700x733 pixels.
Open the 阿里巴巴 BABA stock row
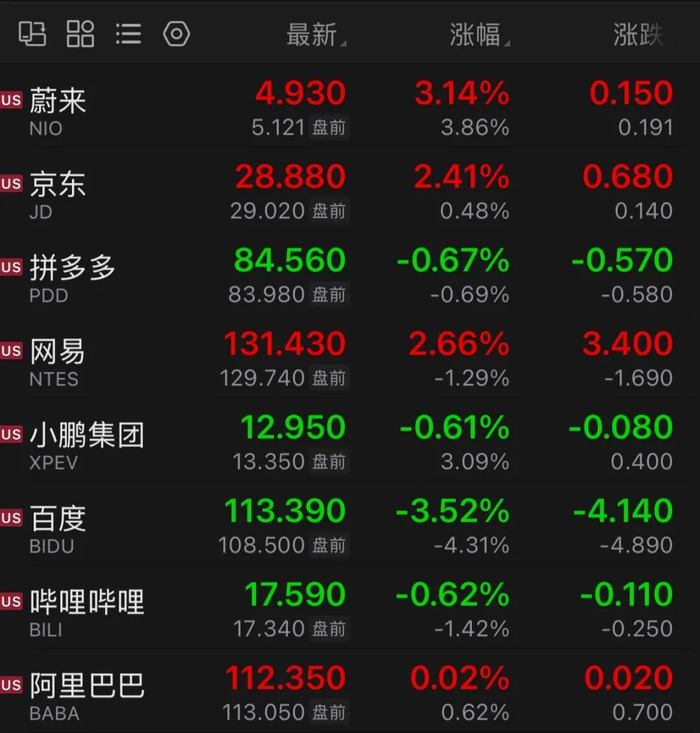pyautogui.click(x=350, y=691)
